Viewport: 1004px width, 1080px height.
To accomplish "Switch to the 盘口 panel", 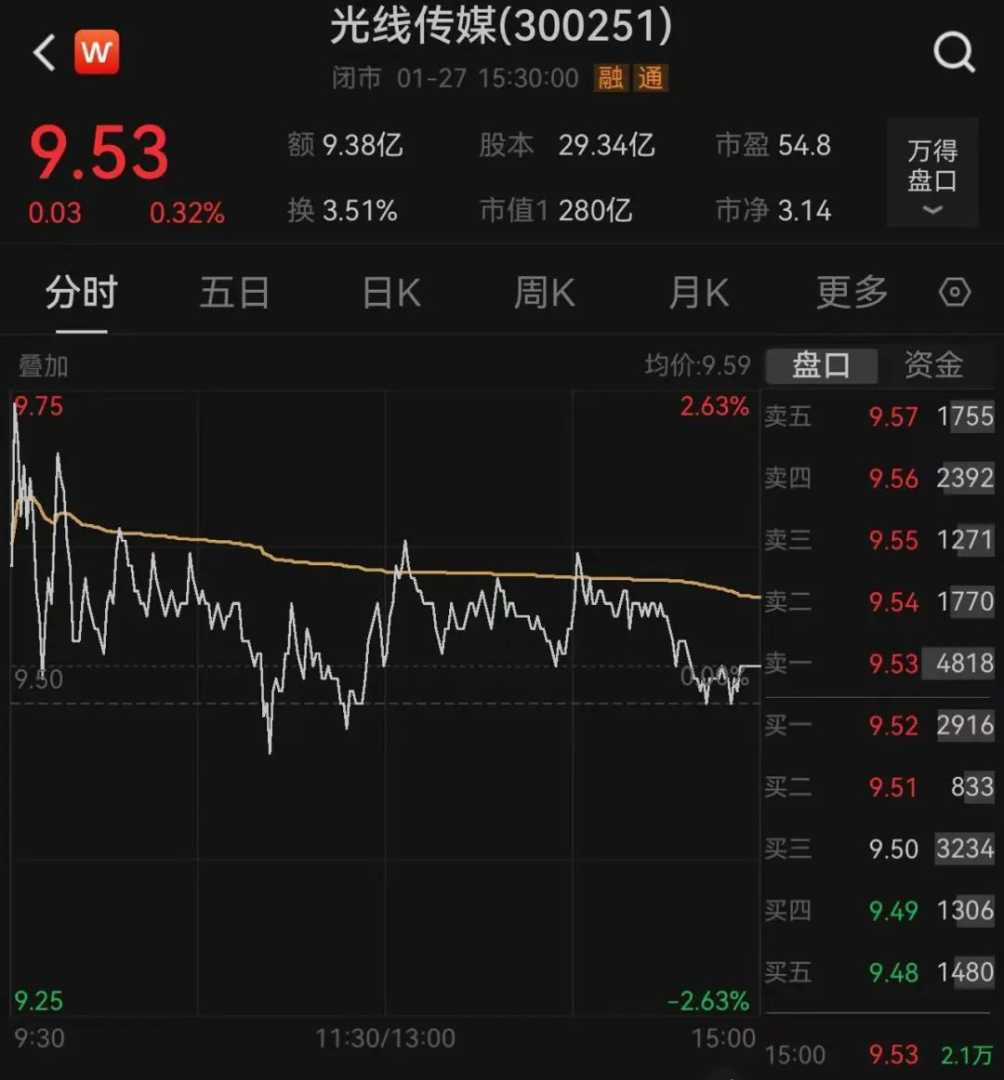I will pyautogui.click(x=821, y=366).
